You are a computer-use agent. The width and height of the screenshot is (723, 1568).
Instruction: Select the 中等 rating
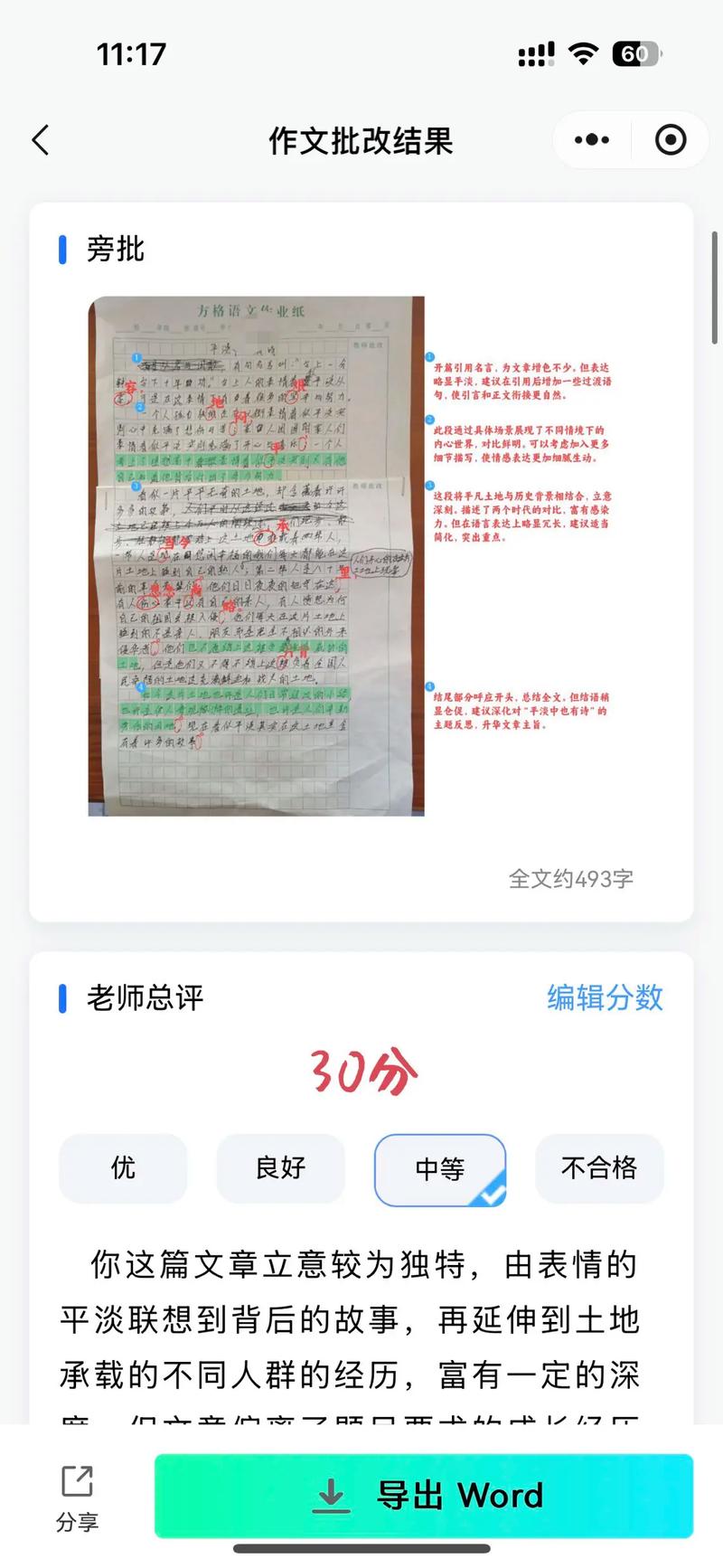tap(440, 1170)
